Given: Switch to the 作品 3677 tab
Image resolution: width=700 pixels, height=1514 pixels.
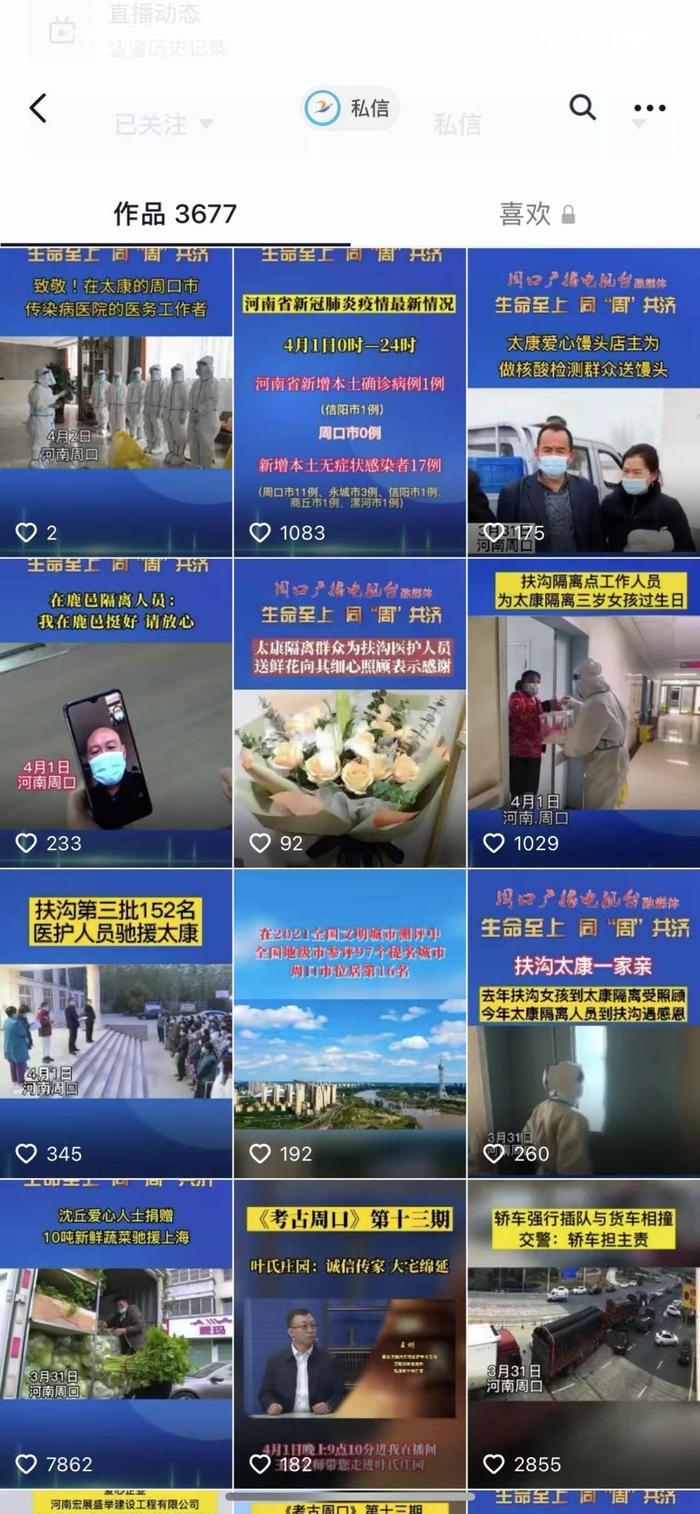Looking at the screenshot, I should 175,214.
